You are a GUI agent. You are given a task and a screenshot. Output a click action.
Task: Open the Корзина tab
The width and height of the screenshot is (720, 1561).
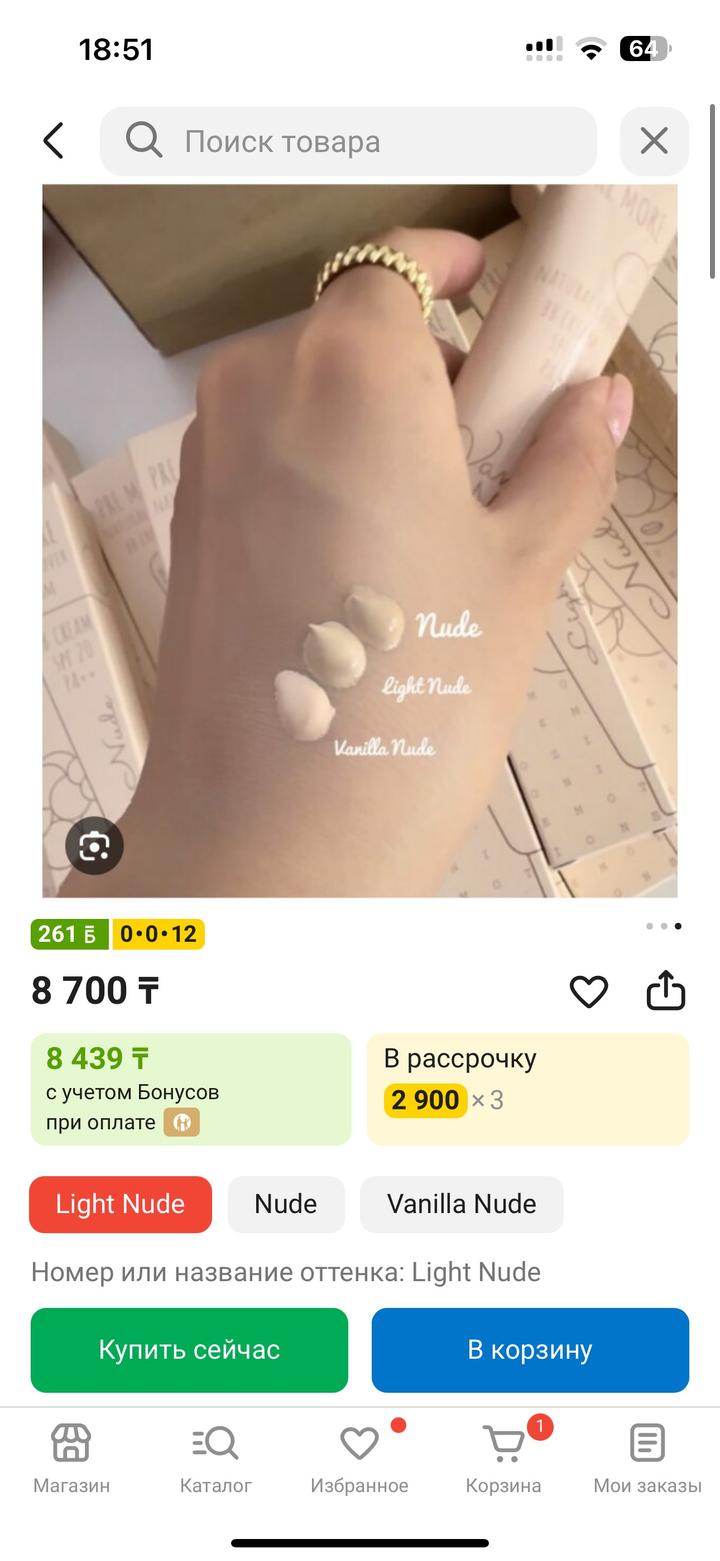[503, 1458]
